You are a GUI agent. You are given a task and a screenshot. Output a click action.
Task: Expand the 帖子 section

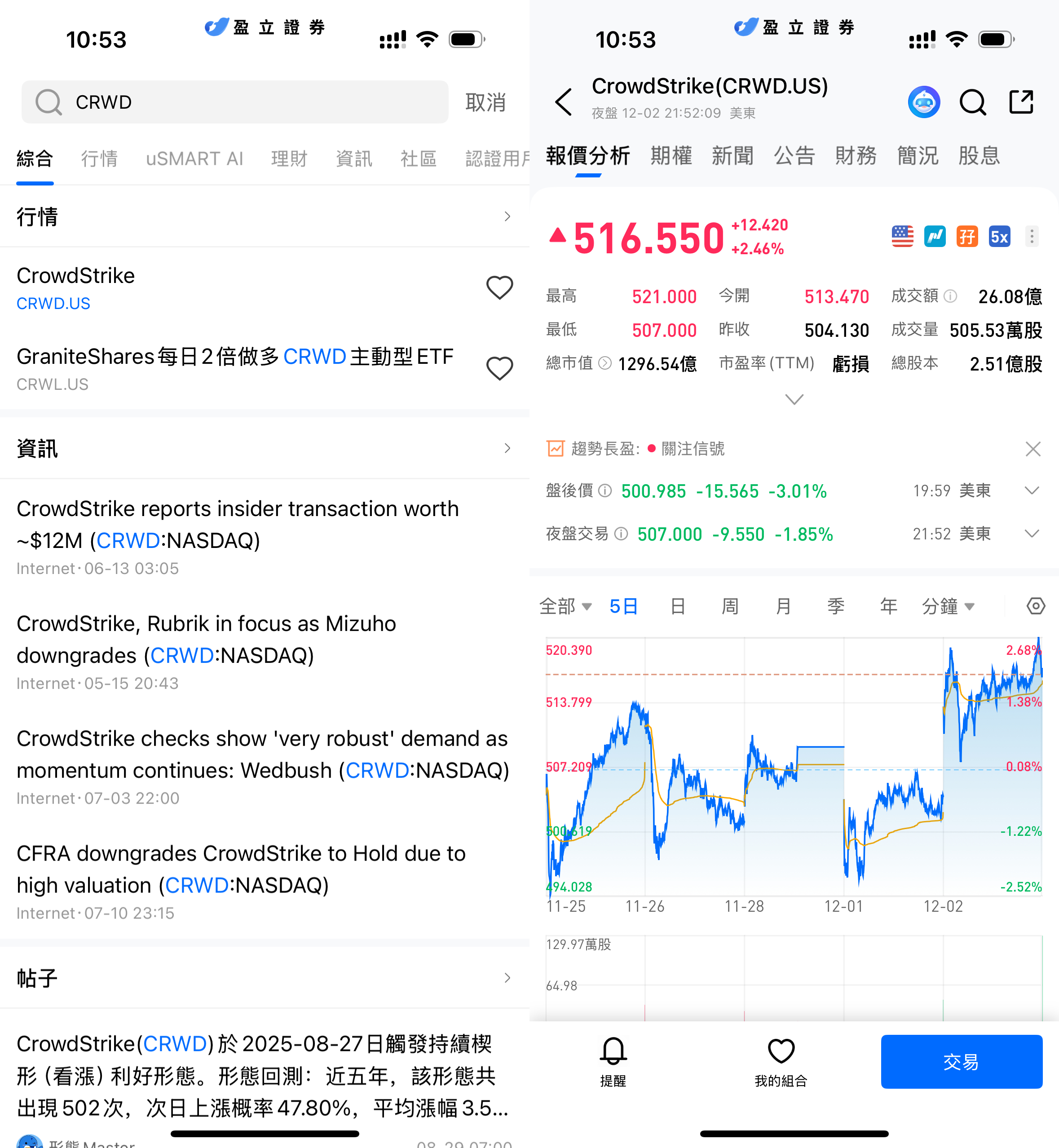[264, 978]
